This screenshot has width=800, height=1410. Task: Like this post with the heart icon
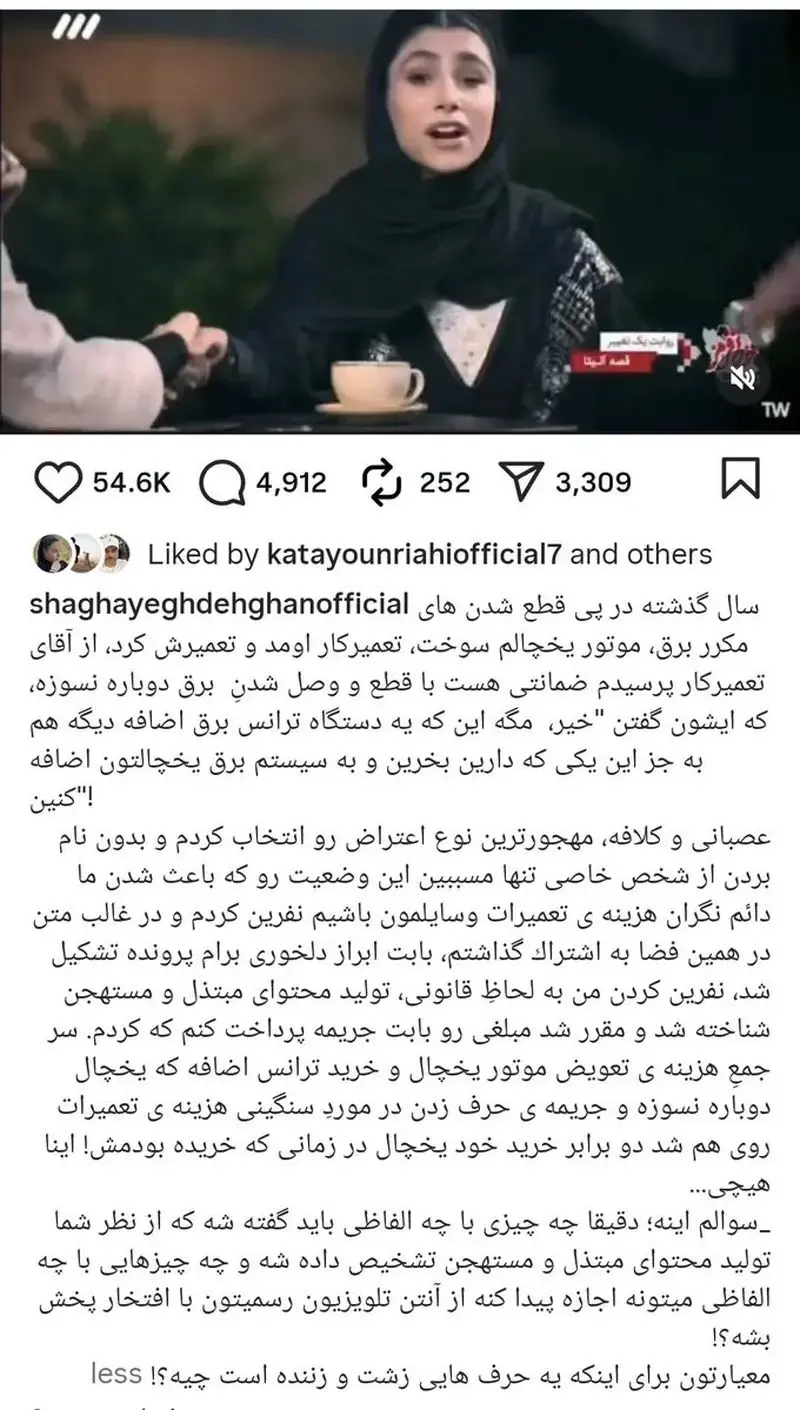tap(58, 484)
